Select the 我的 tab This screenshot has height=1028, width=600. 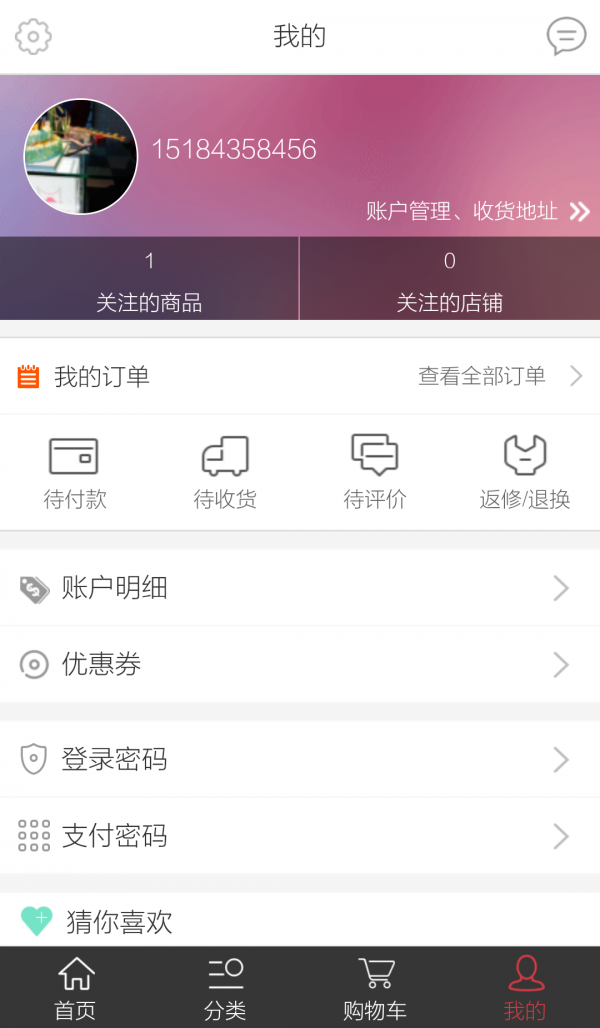(525, 988)
